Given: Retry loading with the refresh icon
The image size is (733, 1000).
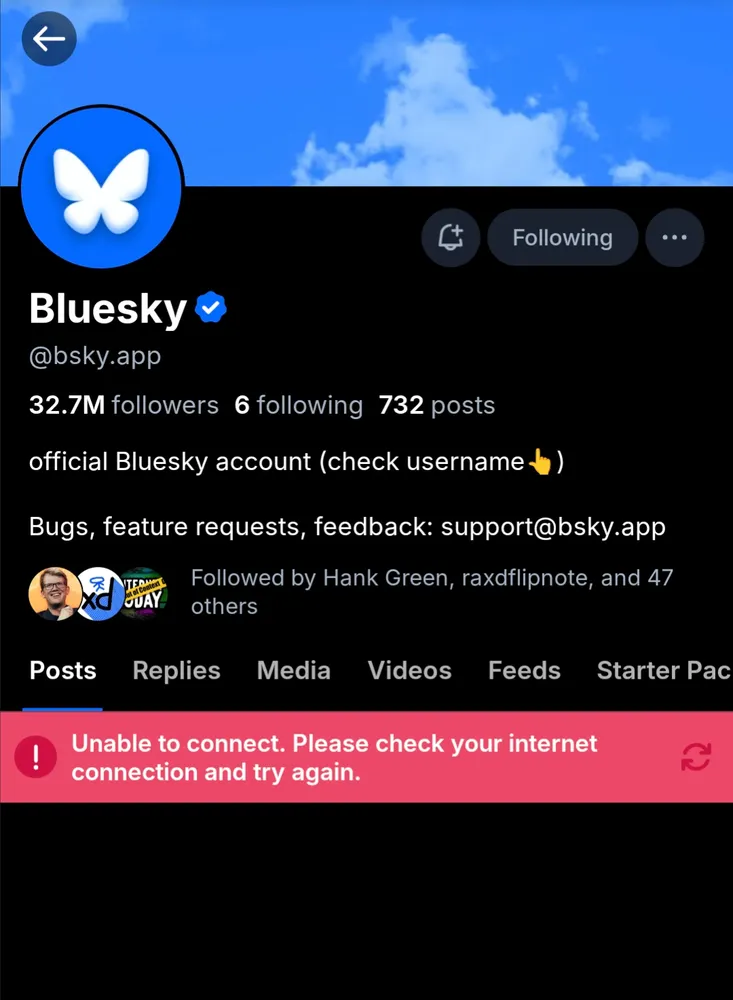Looking at the screenshot, I should 696,757.
